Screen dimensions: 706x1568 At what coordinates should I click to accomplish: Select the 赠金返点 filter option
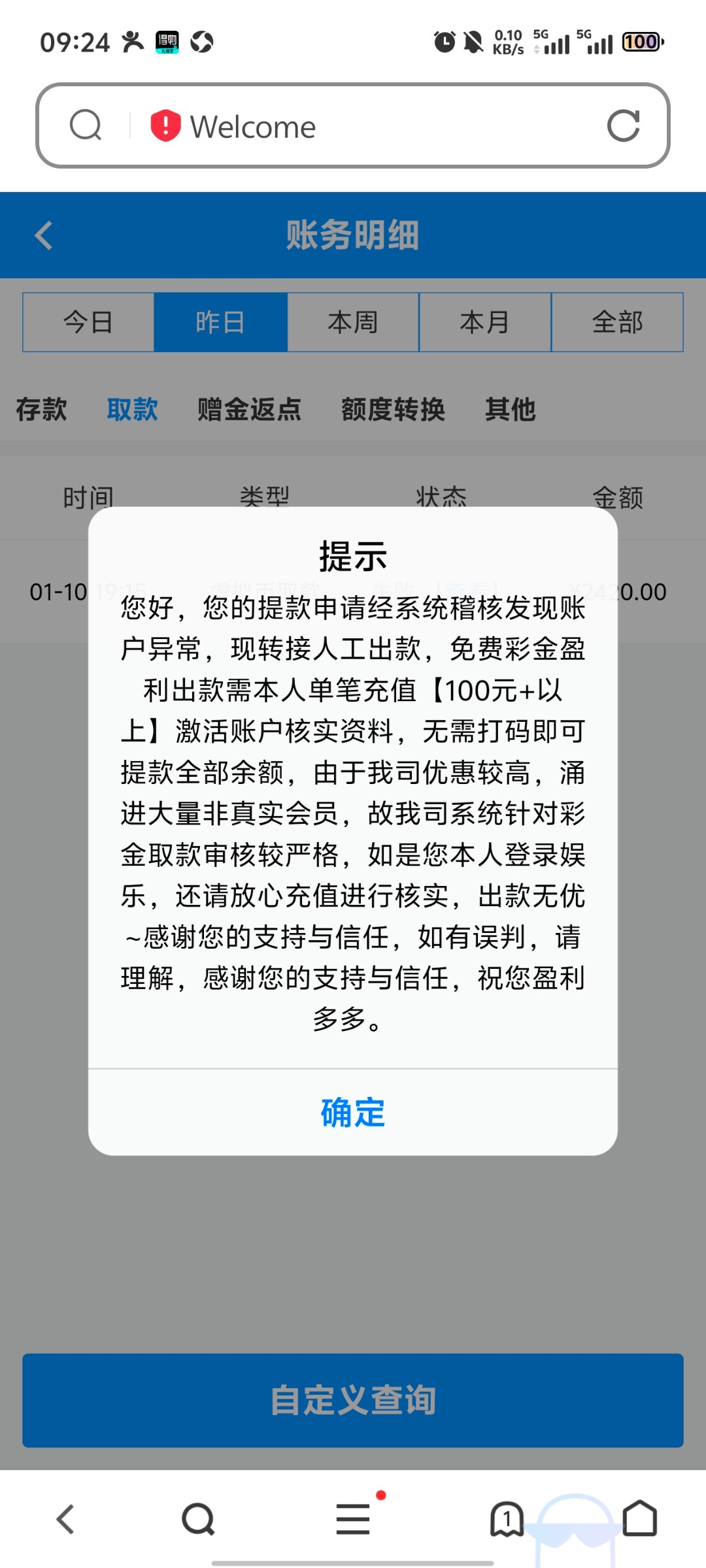(x=248, y=409)
